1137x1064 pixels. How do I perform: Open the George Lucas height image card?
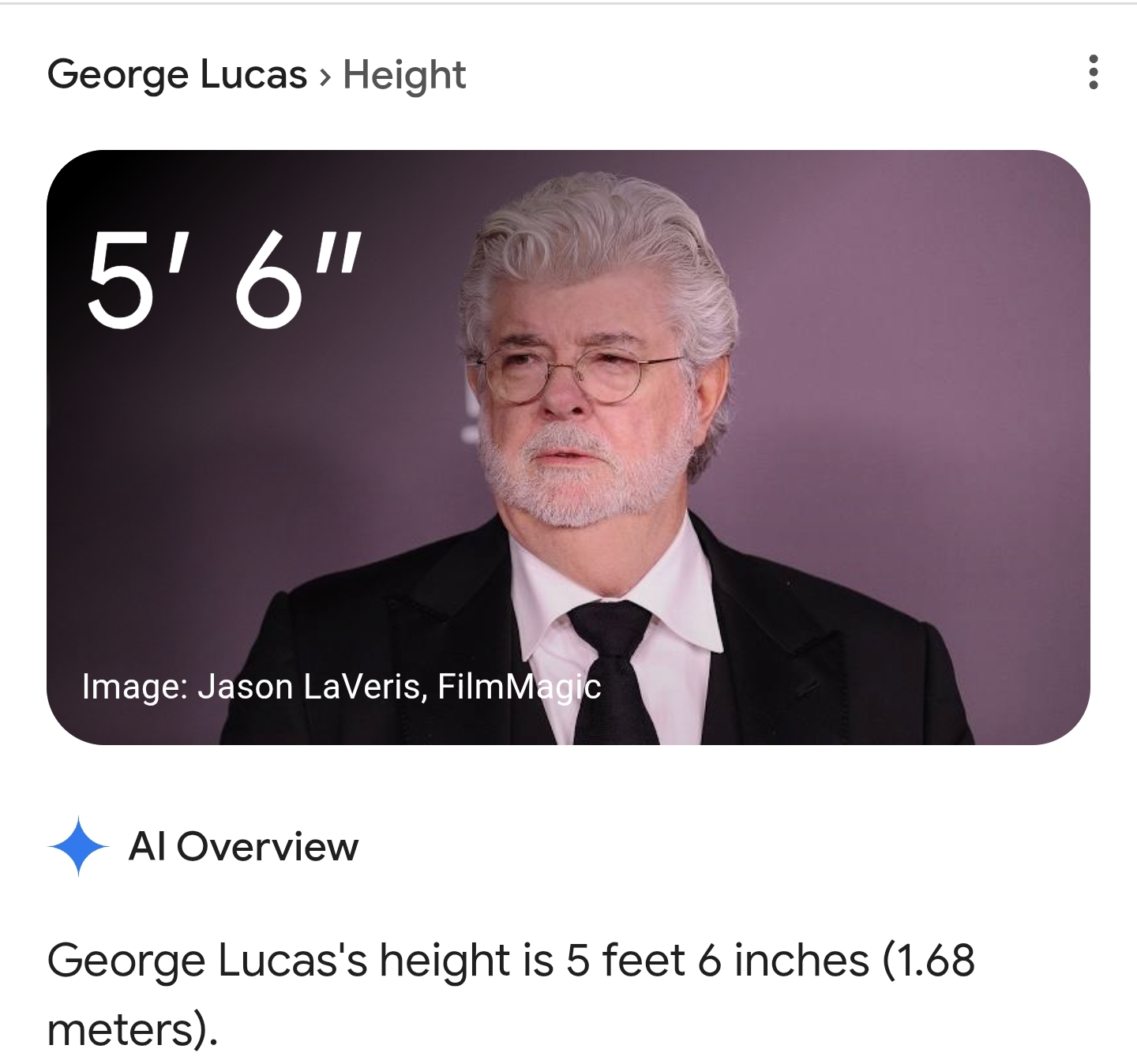(568, 447)
